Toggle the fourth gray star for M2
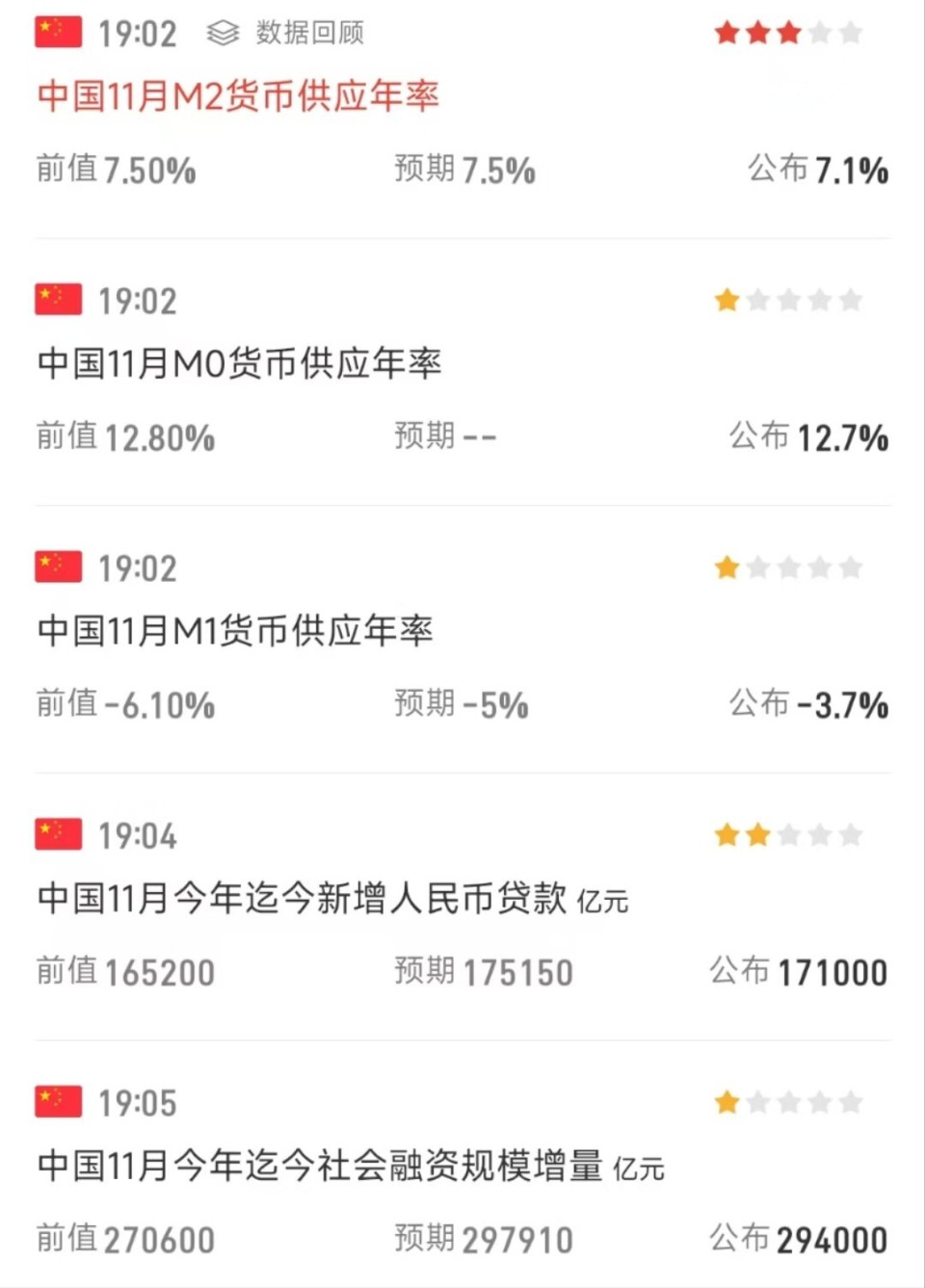 [x=819, y=32]
